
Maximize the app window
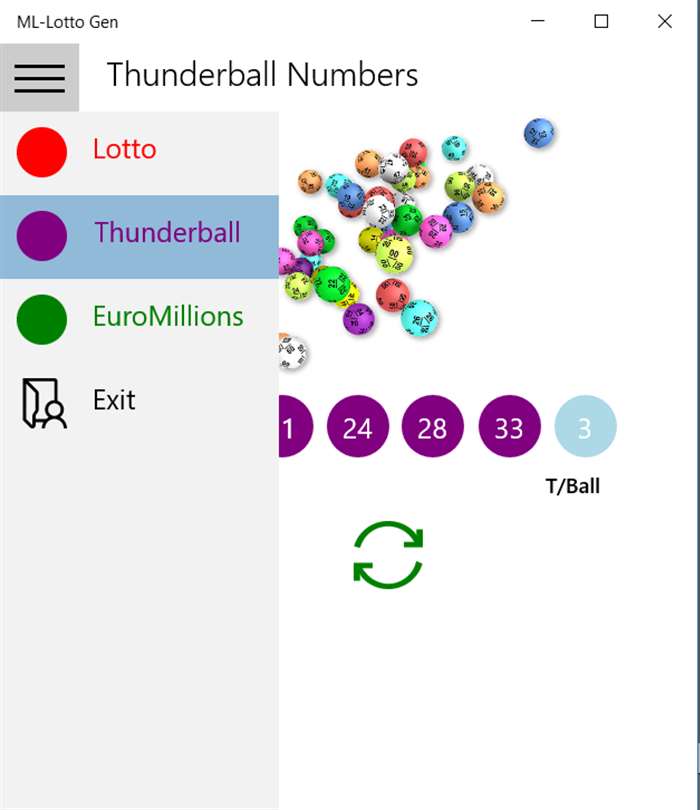point(601,21)
